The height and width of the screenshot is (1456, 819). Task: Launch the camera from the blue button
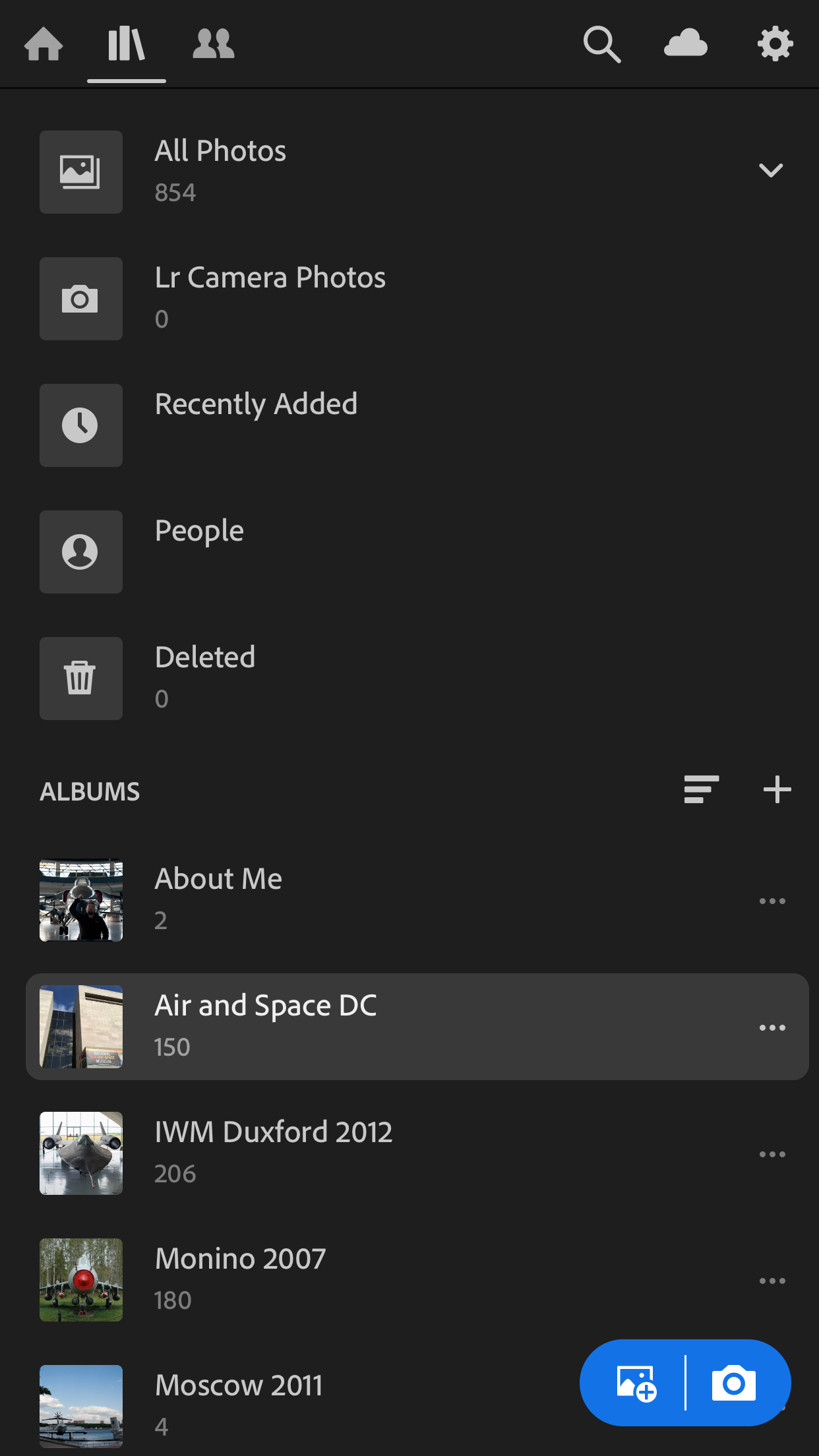click(x=734, y=1383)
